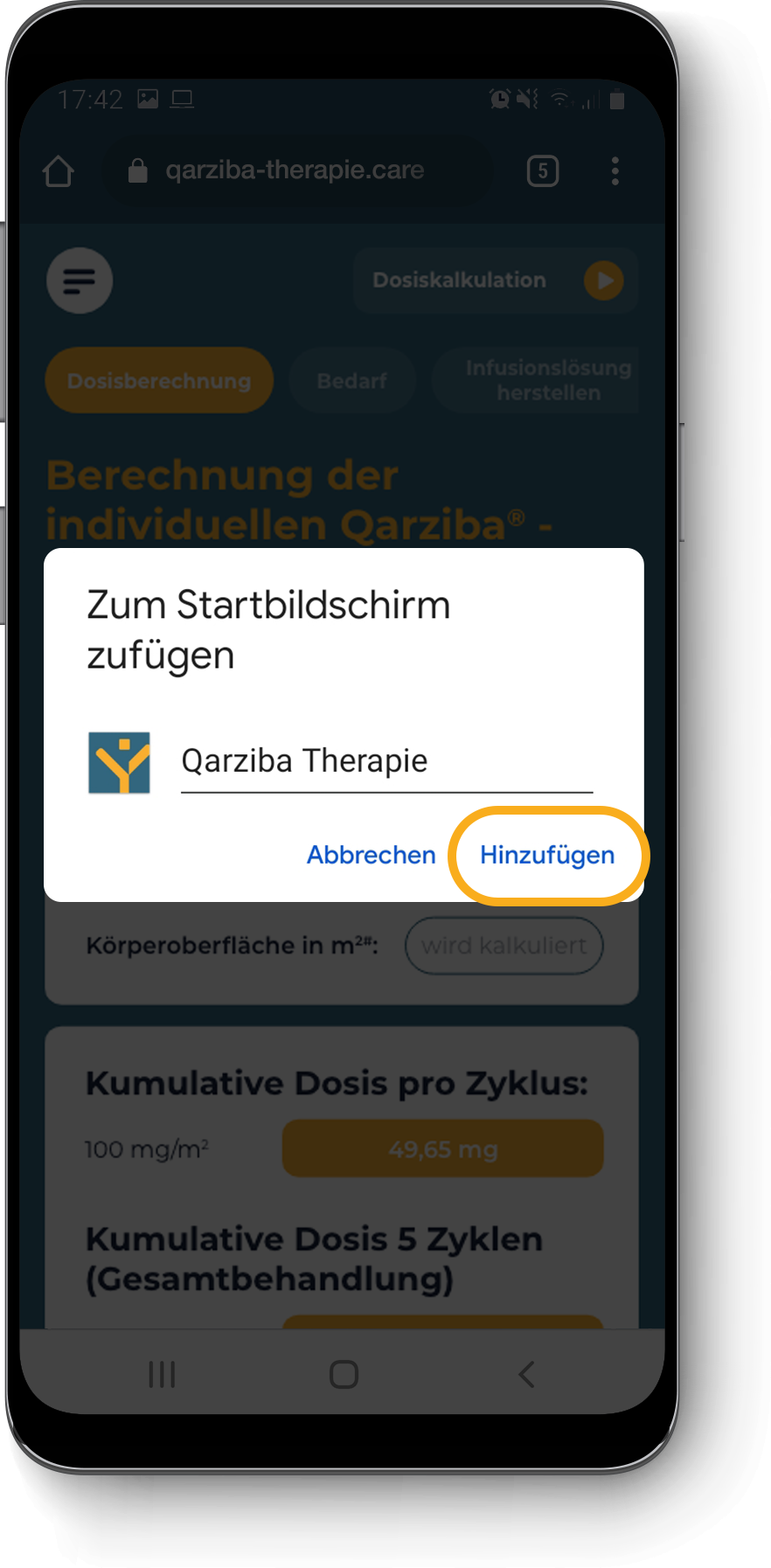The height and width of the screenshot is (1568, 771).
Task: Cancel the dialog with Abbrechen
Action: [x=371, y=855]
